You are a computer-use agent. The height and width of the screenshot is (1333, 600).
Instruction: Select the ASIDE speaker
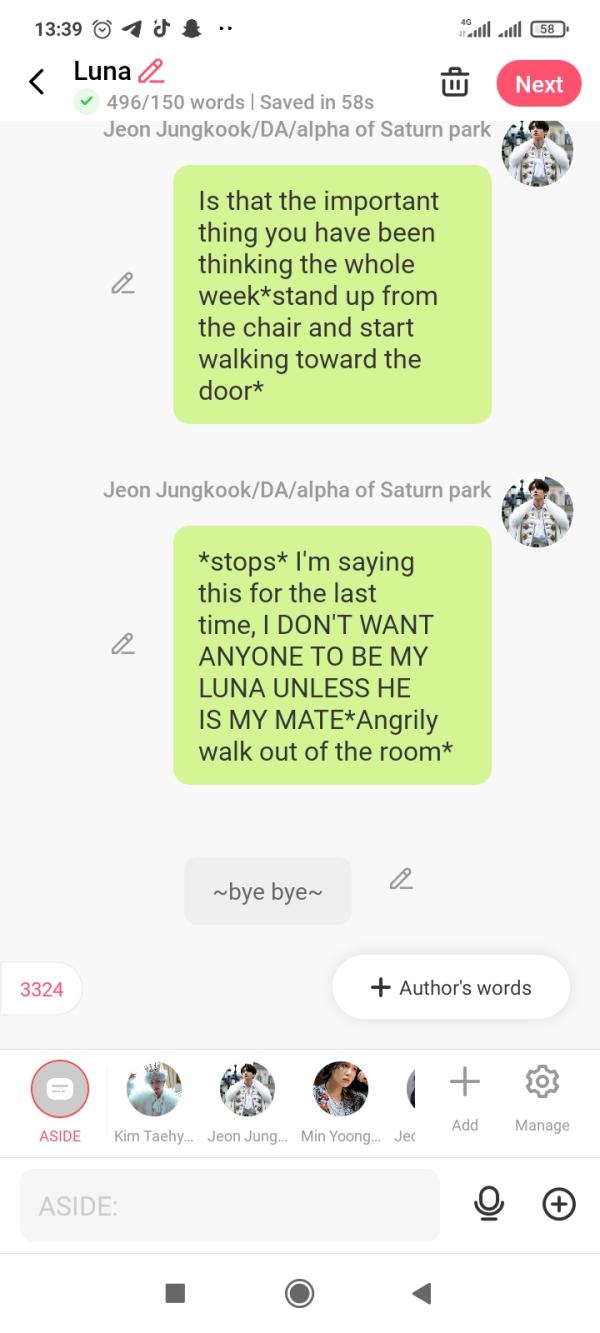[60, 1090]
